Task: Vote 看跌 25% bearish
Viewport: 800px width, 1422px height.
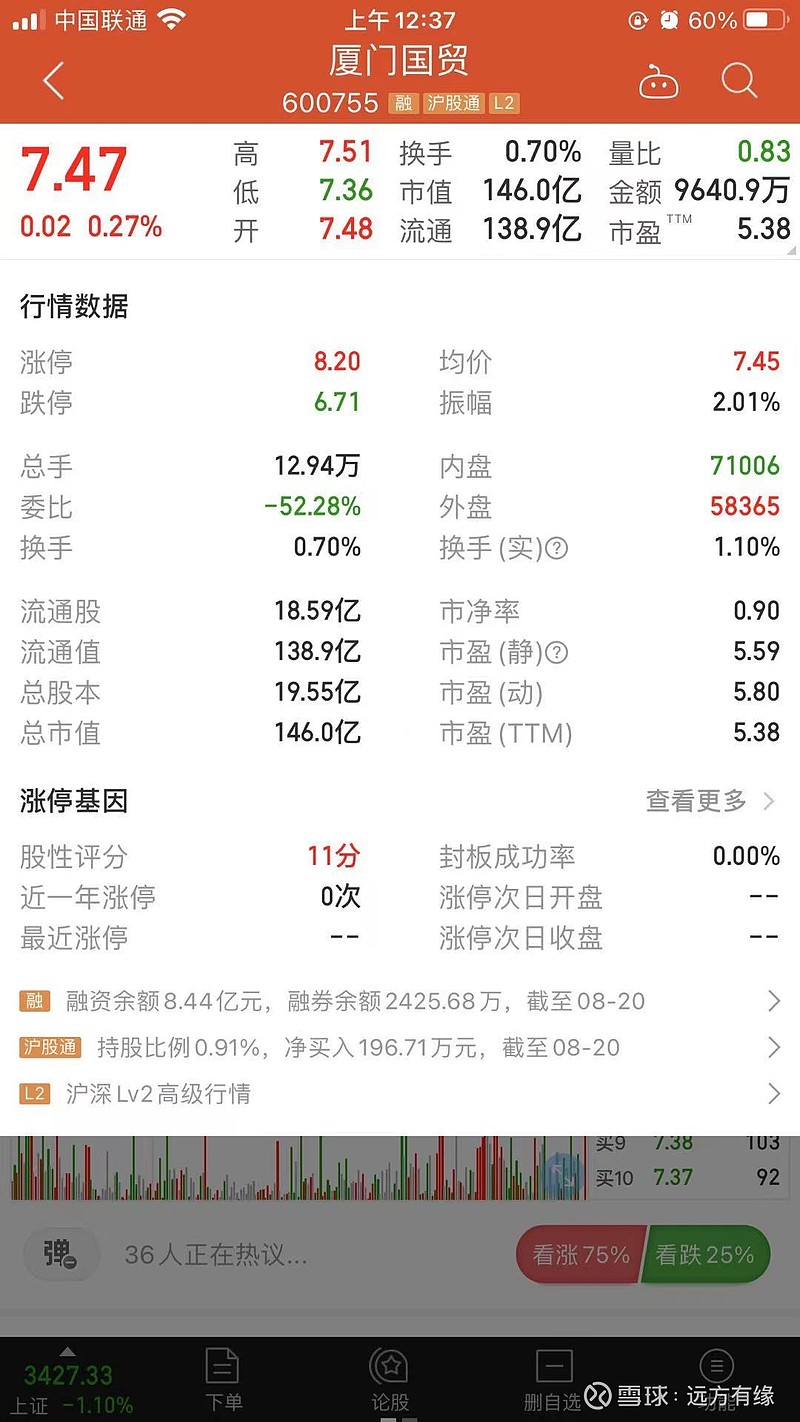Action: coord(707,1254)
